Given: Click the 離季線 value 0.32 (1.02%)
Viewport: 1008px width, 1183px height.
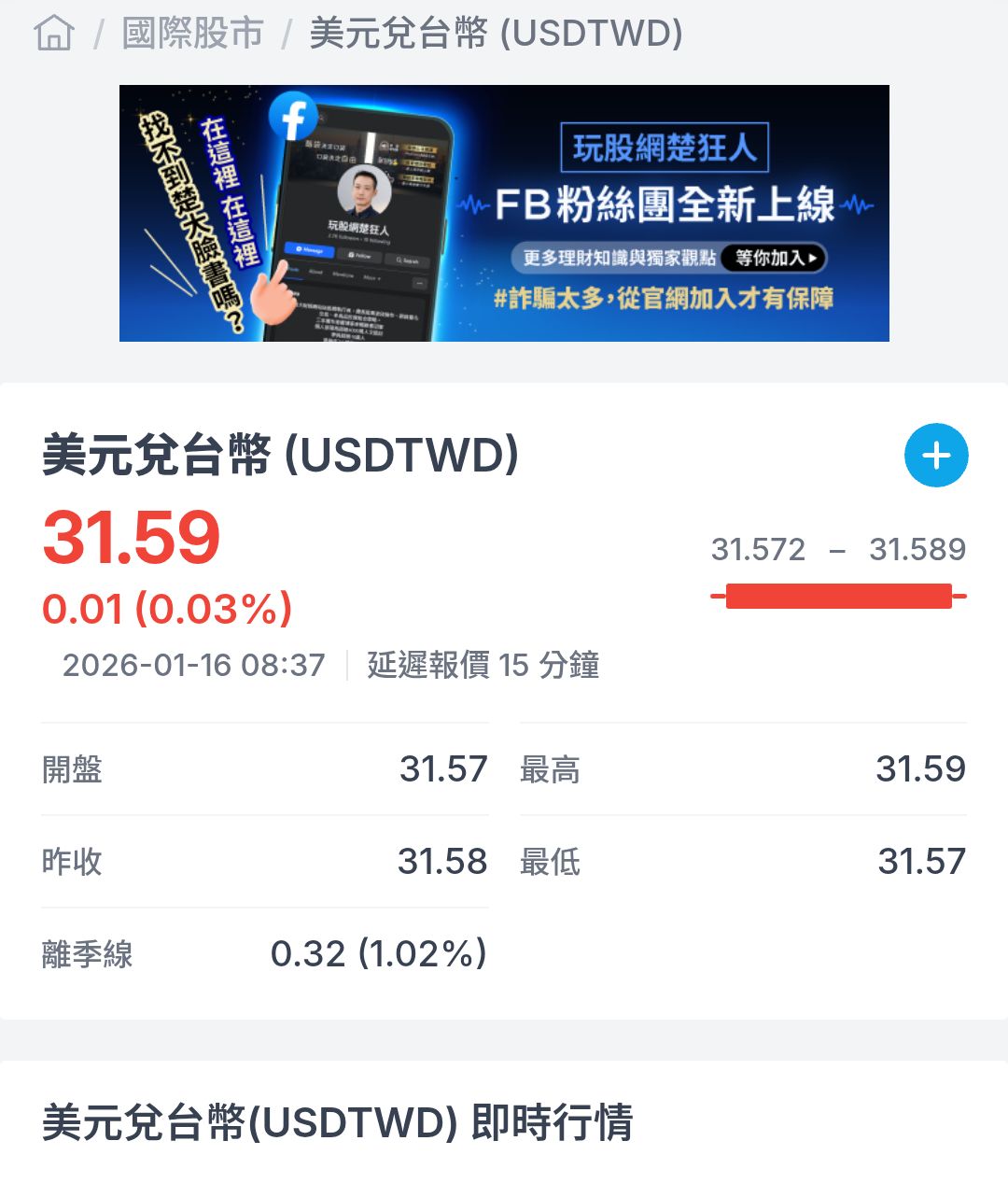Looking at the screenshot, I should pos(378,953).
